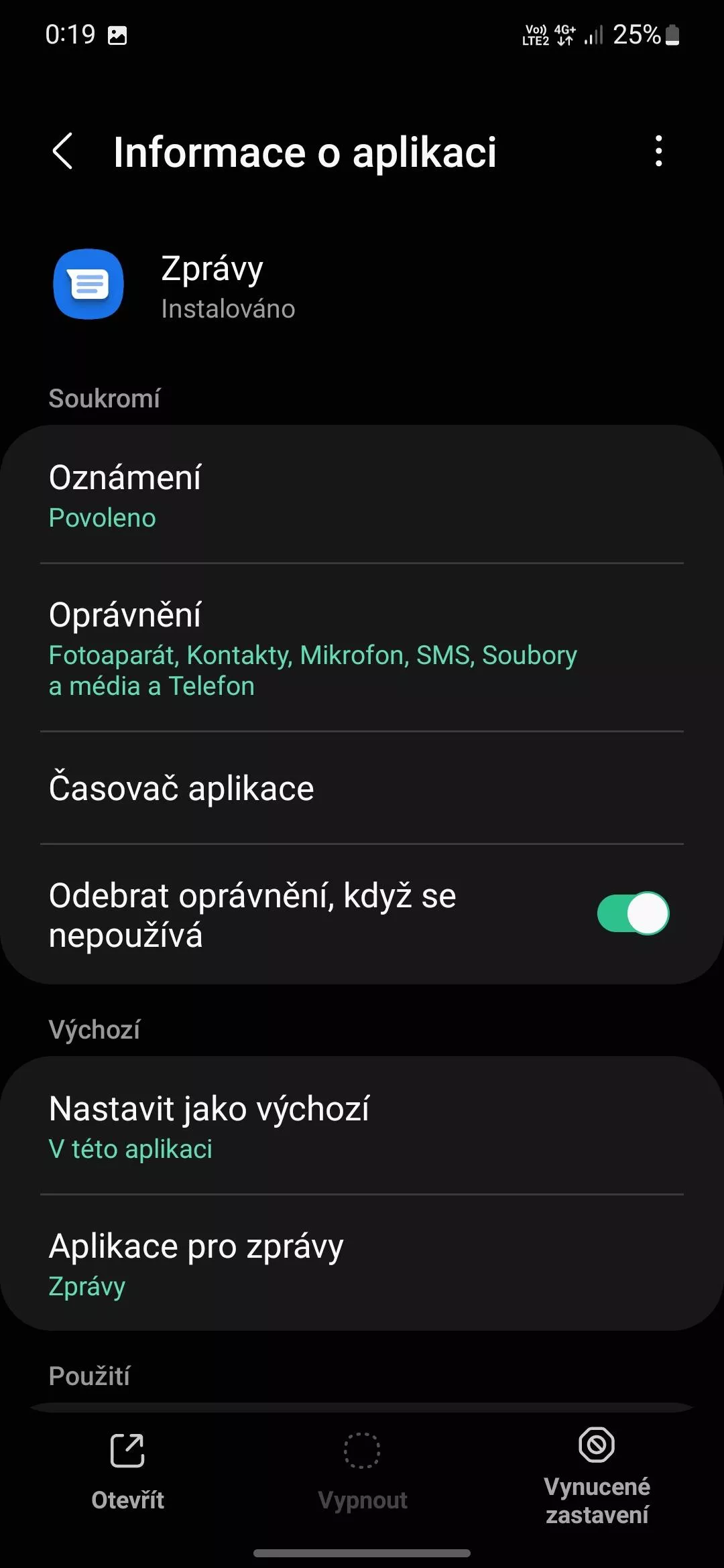
Task: Tap Otevřít to launch Zprávy
Action: [127, 1472]
